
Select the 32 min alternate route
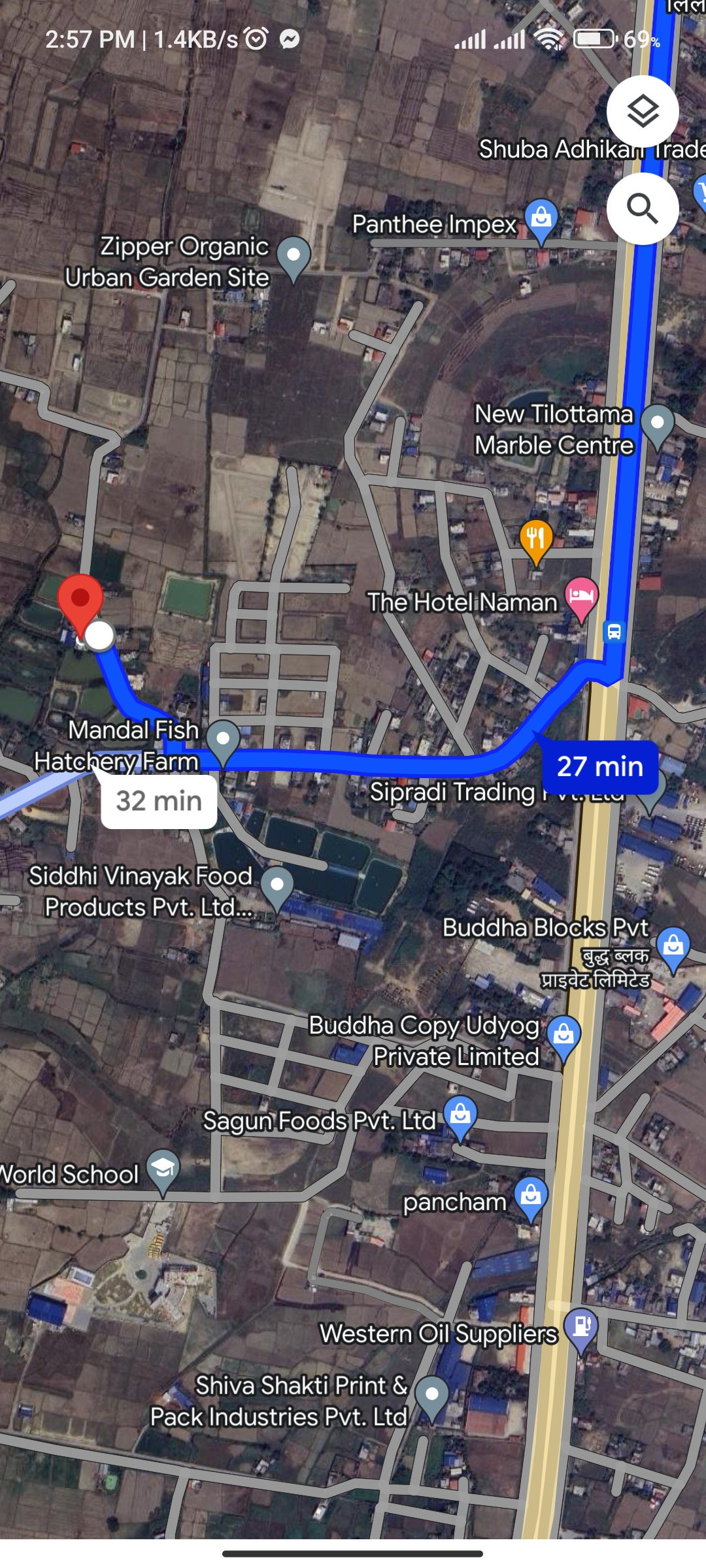(x=159, y=801)
